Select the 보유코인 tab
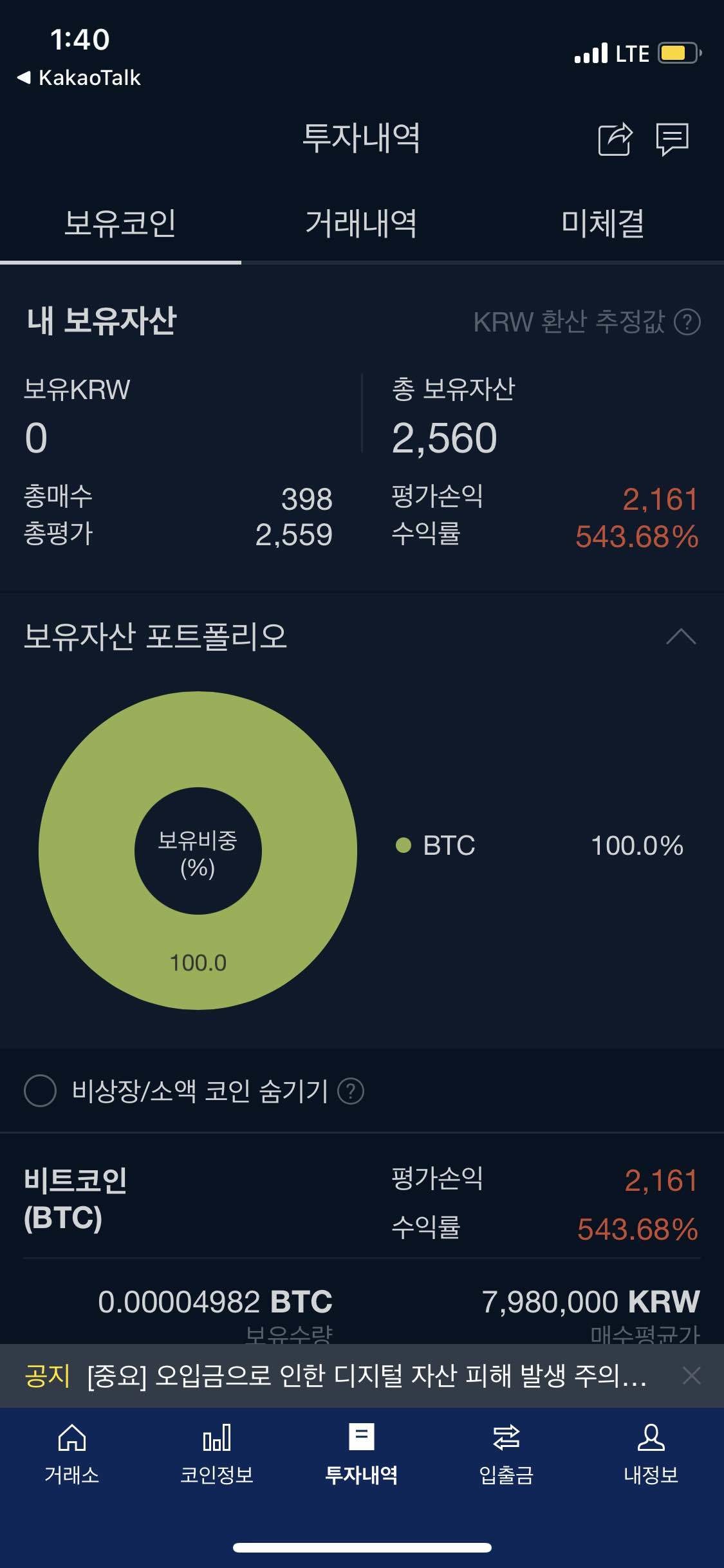This screenshot has height=1568, width=724. (119, 225)
